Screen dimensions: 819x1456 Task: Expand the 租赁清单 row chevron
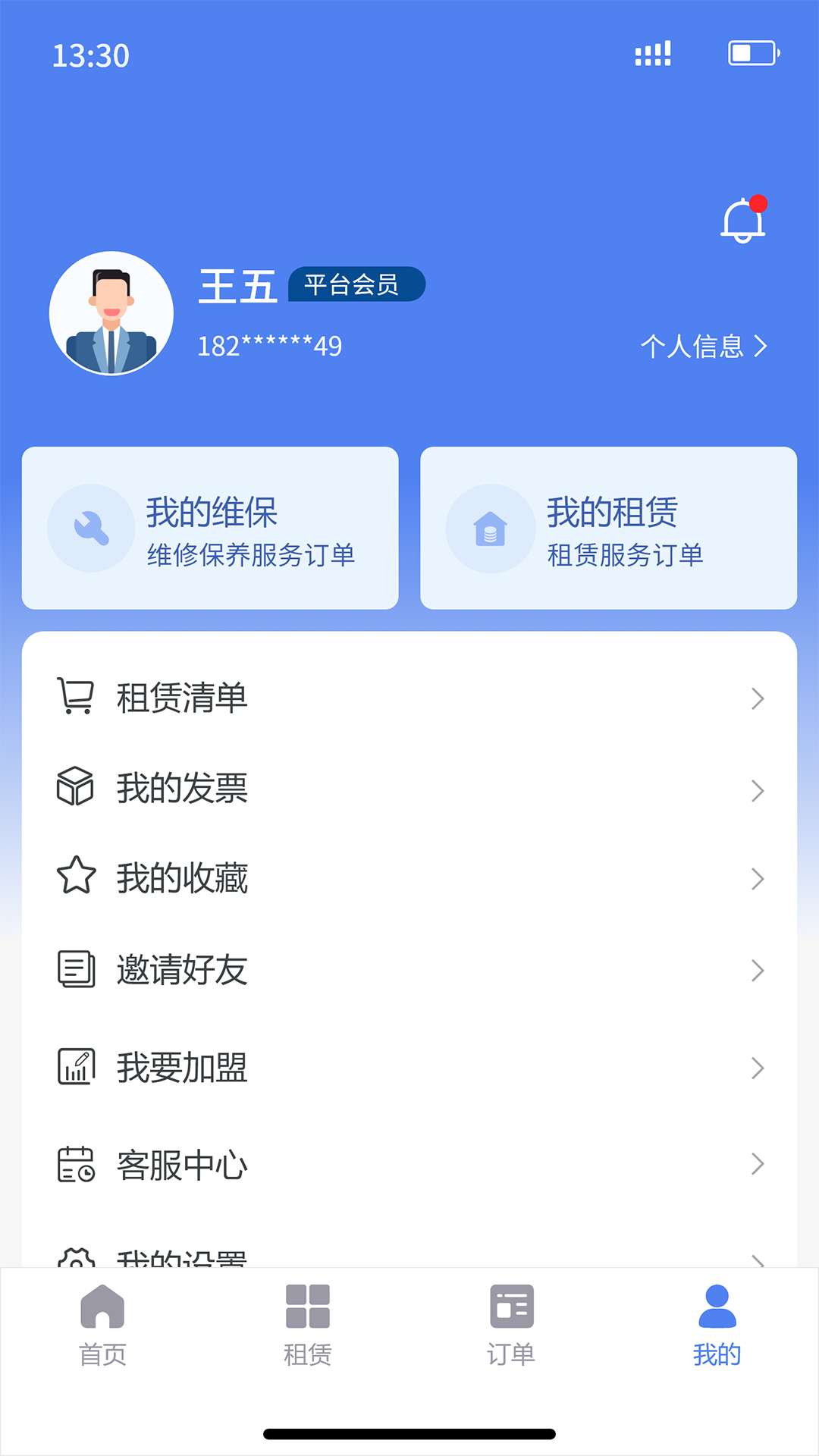coord(758,698)
